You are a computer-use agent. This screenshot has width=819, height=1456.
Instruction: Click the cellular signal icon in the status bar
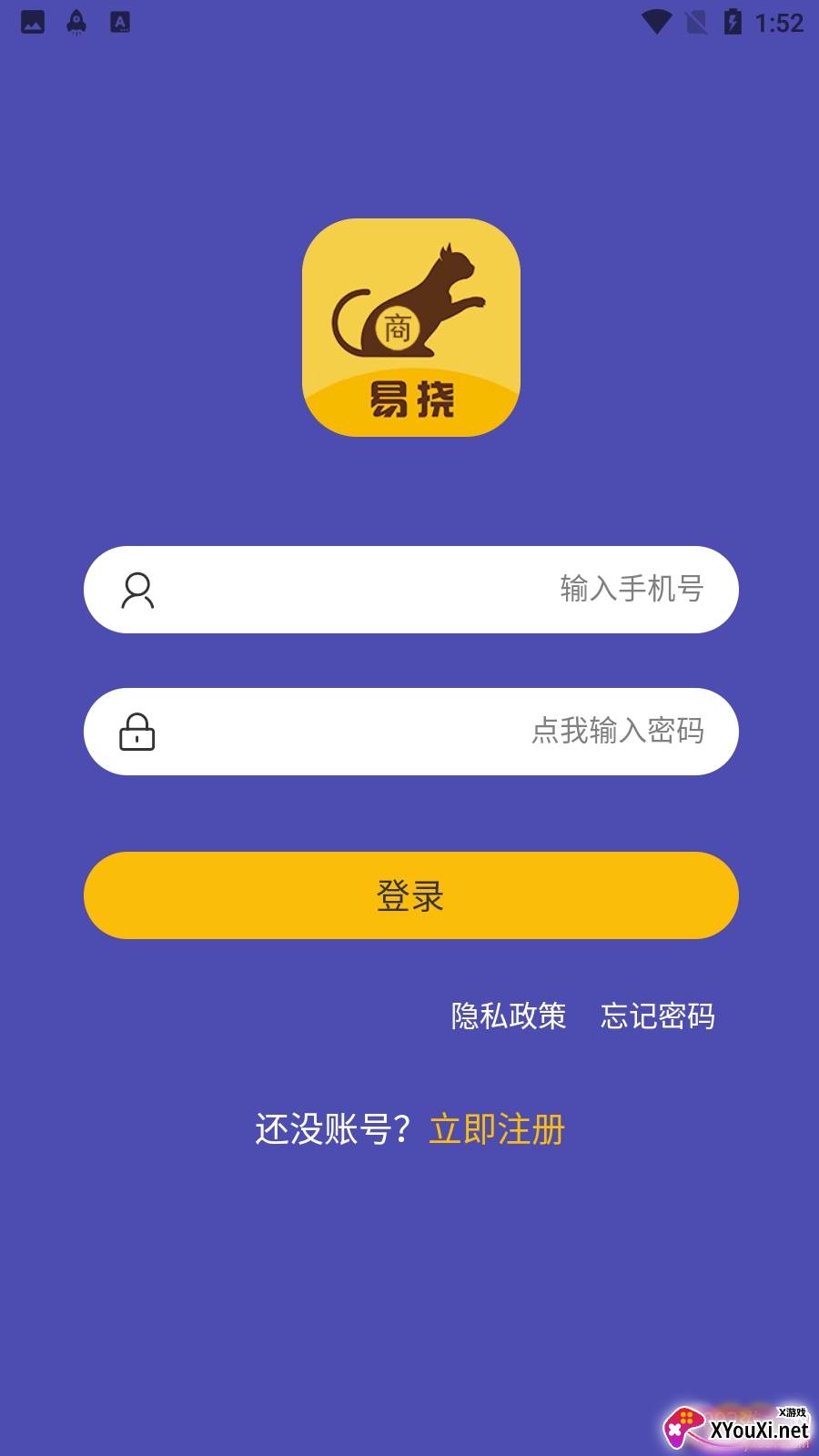coord(693,22)
